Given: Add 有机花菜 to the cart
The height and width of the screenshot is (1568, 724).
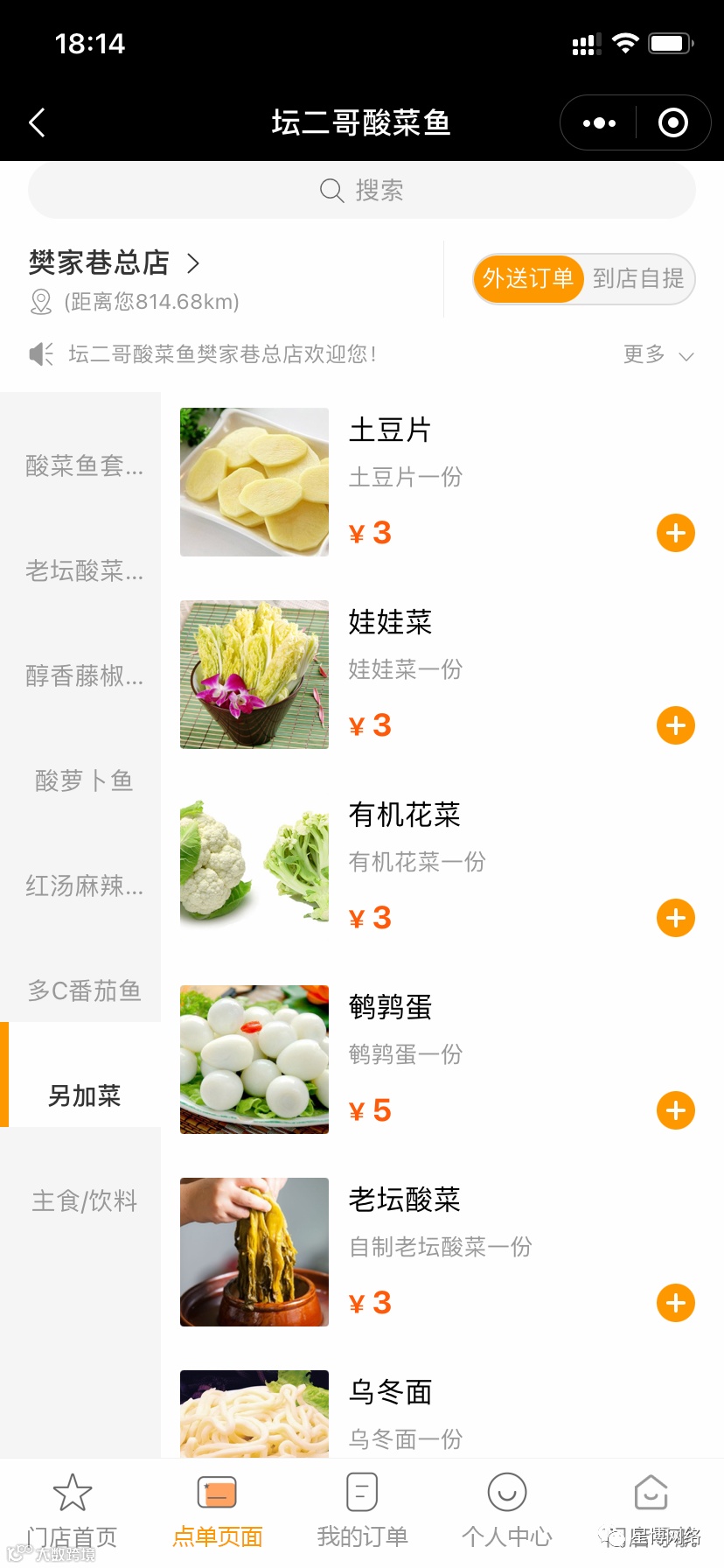Looking at the screenshot, I should click(675, 918).
